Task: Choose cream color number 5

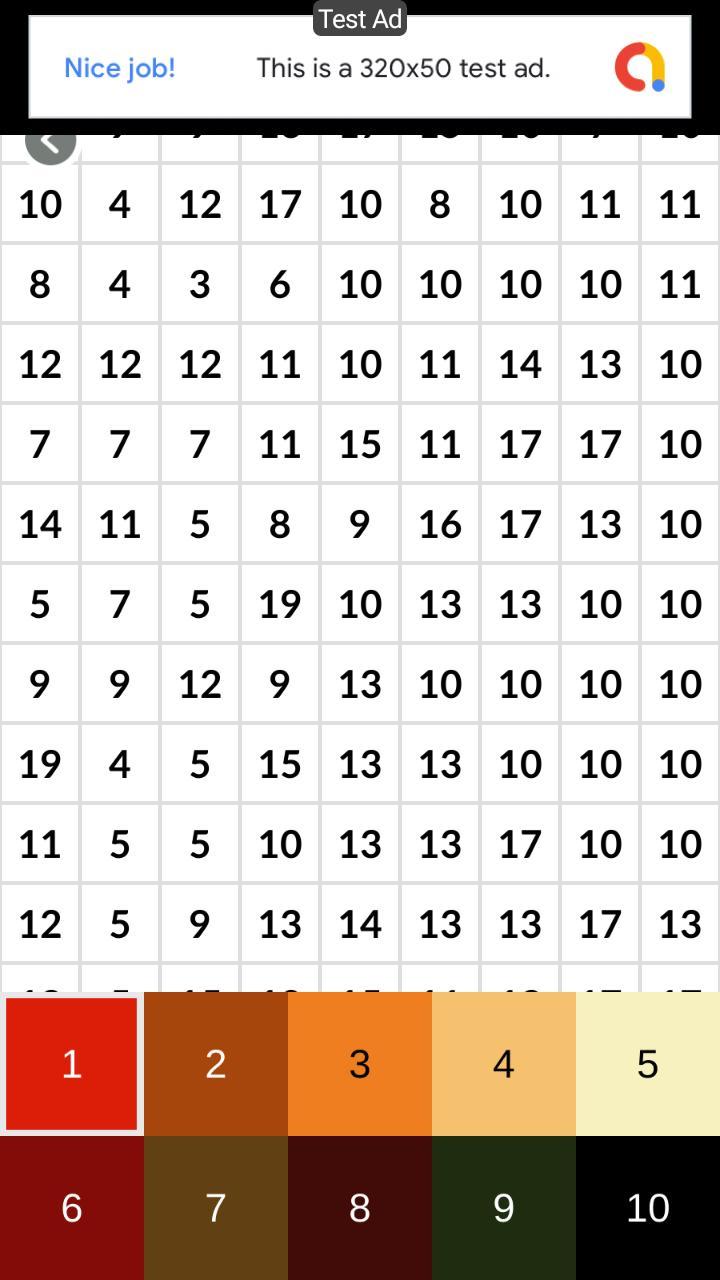Action: tap(648, 1064)
